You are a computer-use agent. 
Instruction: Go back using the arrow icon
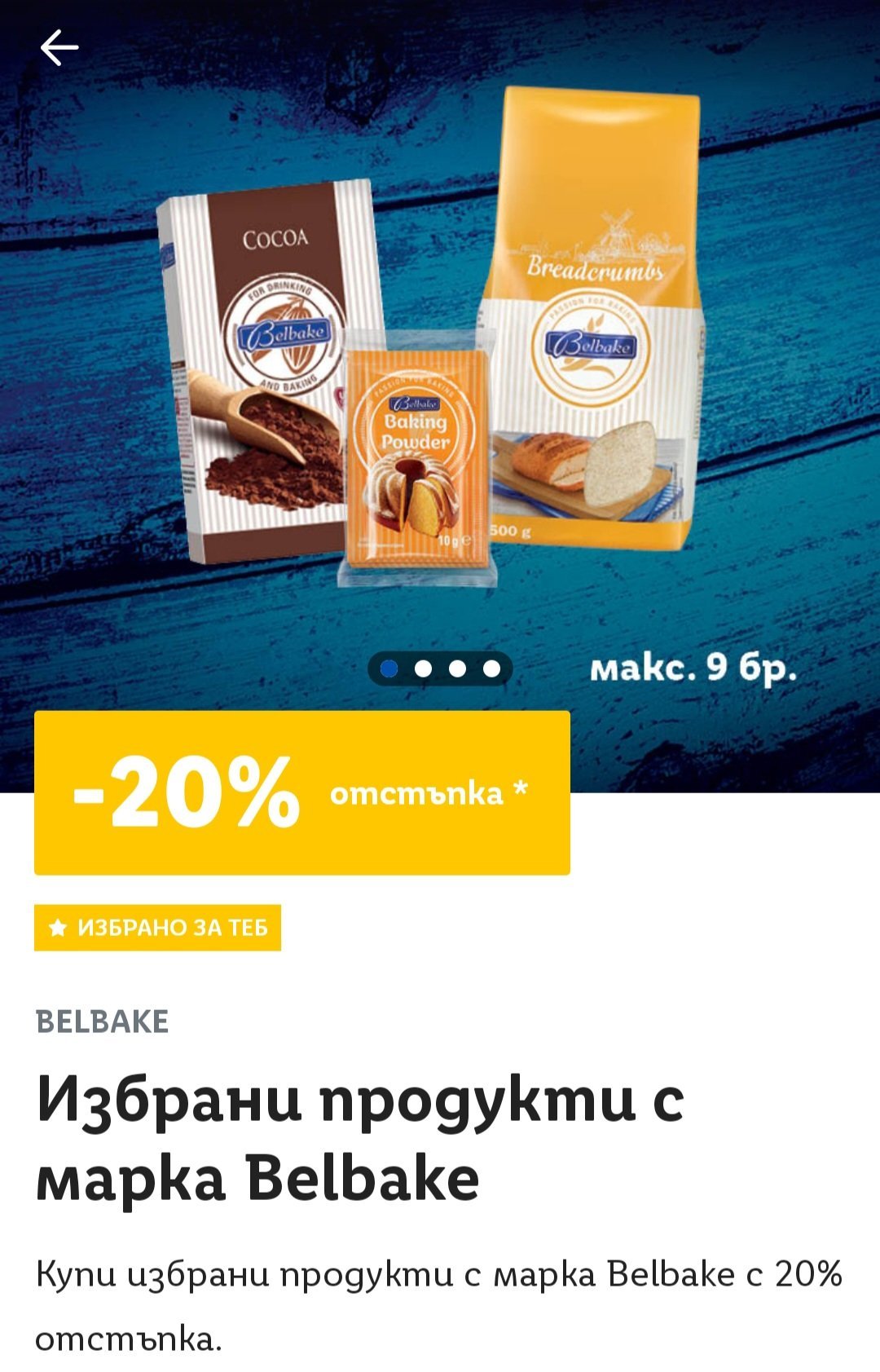click(59, 47)
